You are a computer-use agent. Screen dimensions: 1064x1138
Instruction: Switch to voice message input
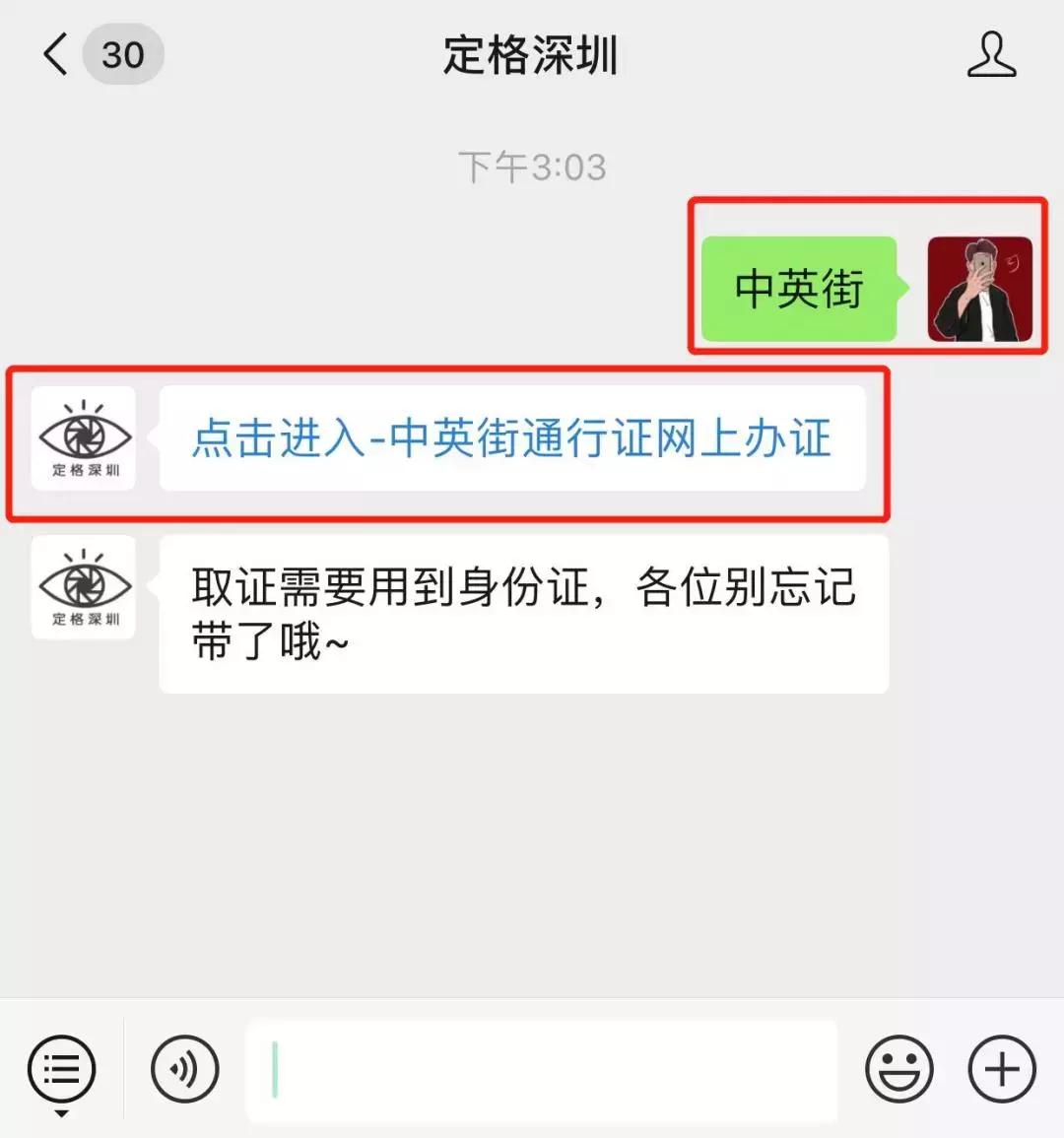coord(184,1068)
